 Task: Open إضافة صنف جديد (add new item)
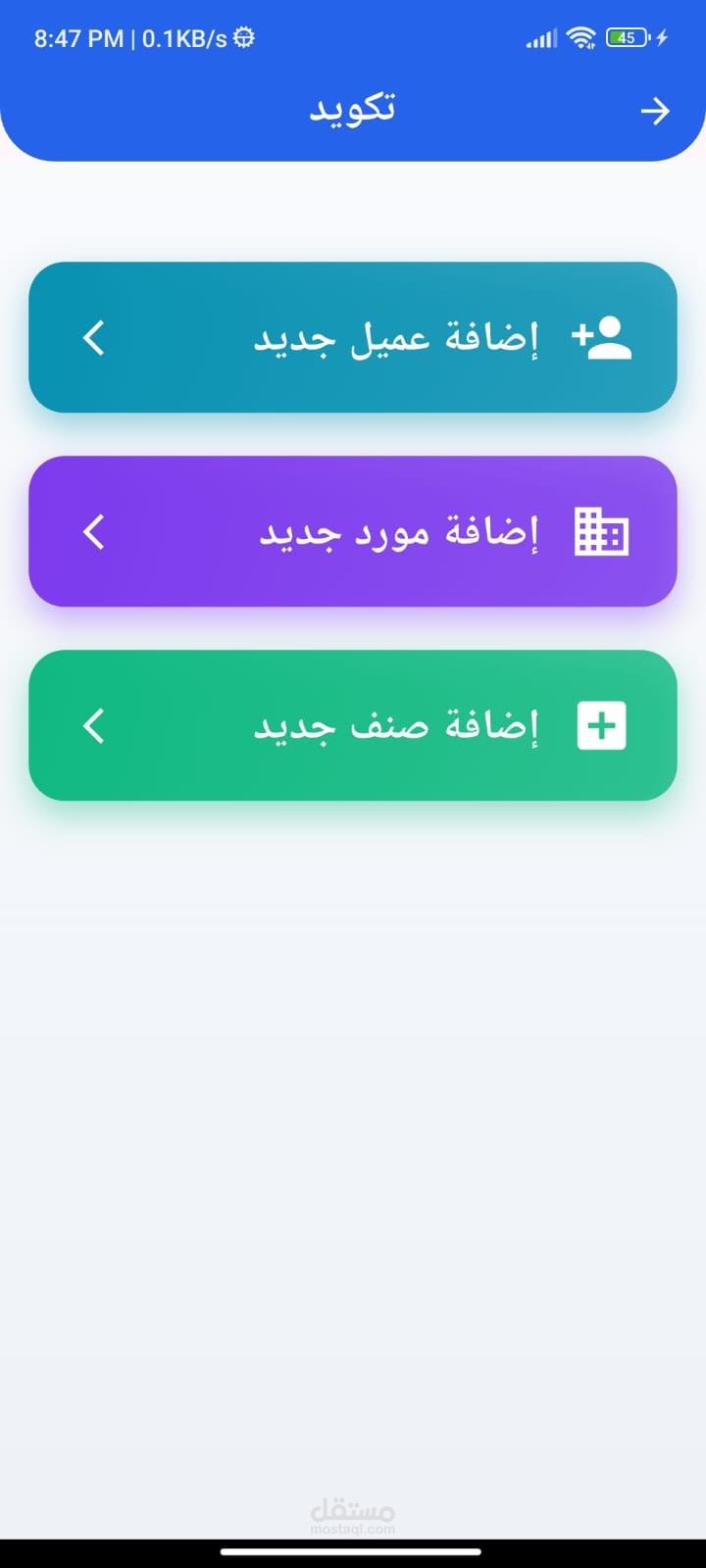pos(353,725)
